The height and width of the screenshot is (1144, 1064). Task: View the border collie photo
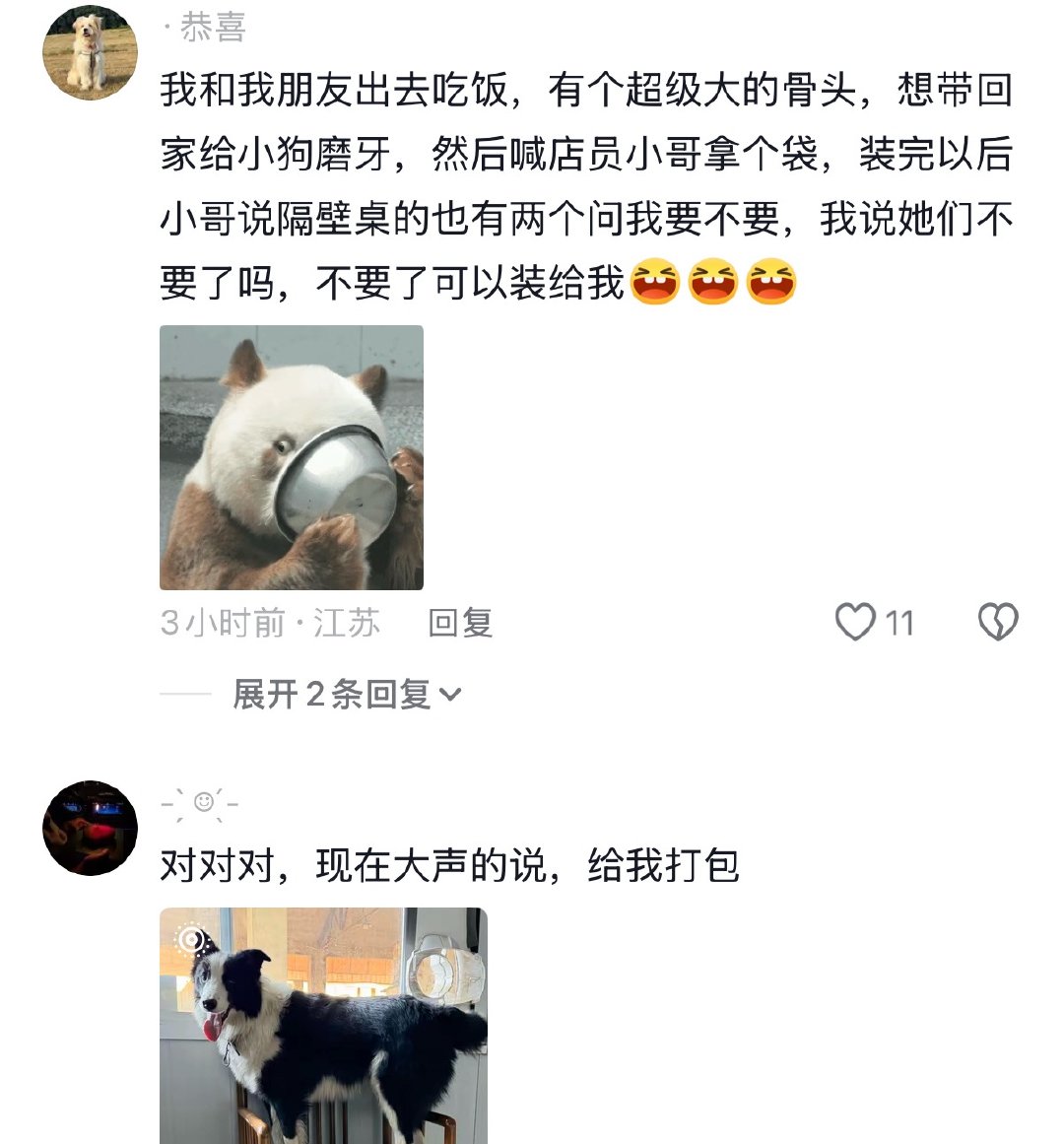point(325,1030)
